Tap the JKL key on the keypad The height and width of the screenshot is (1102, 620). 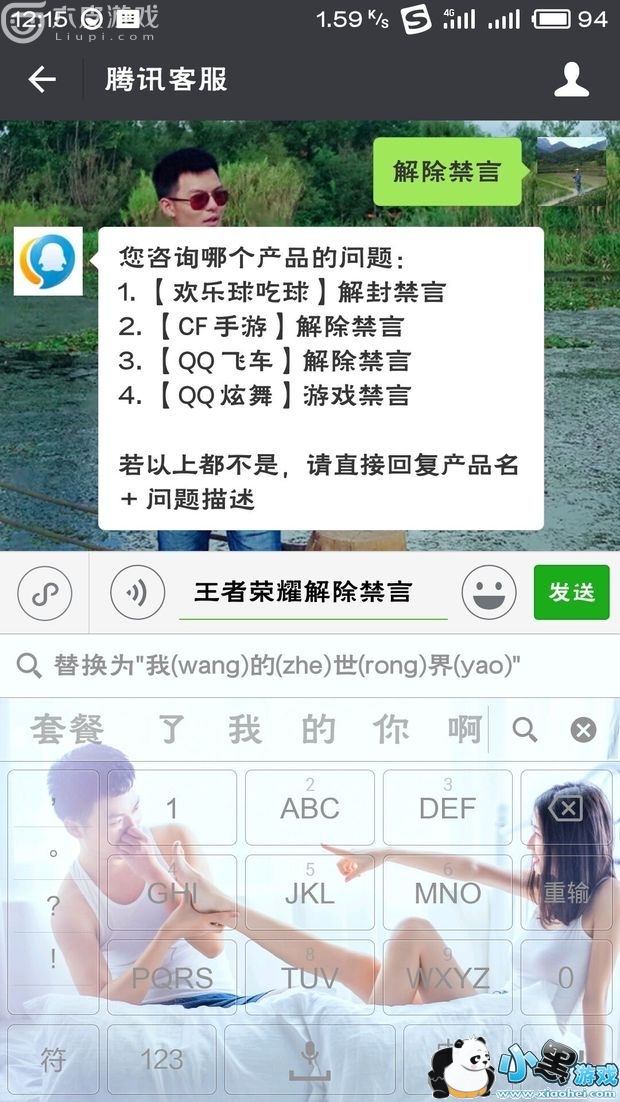point(310,893)
